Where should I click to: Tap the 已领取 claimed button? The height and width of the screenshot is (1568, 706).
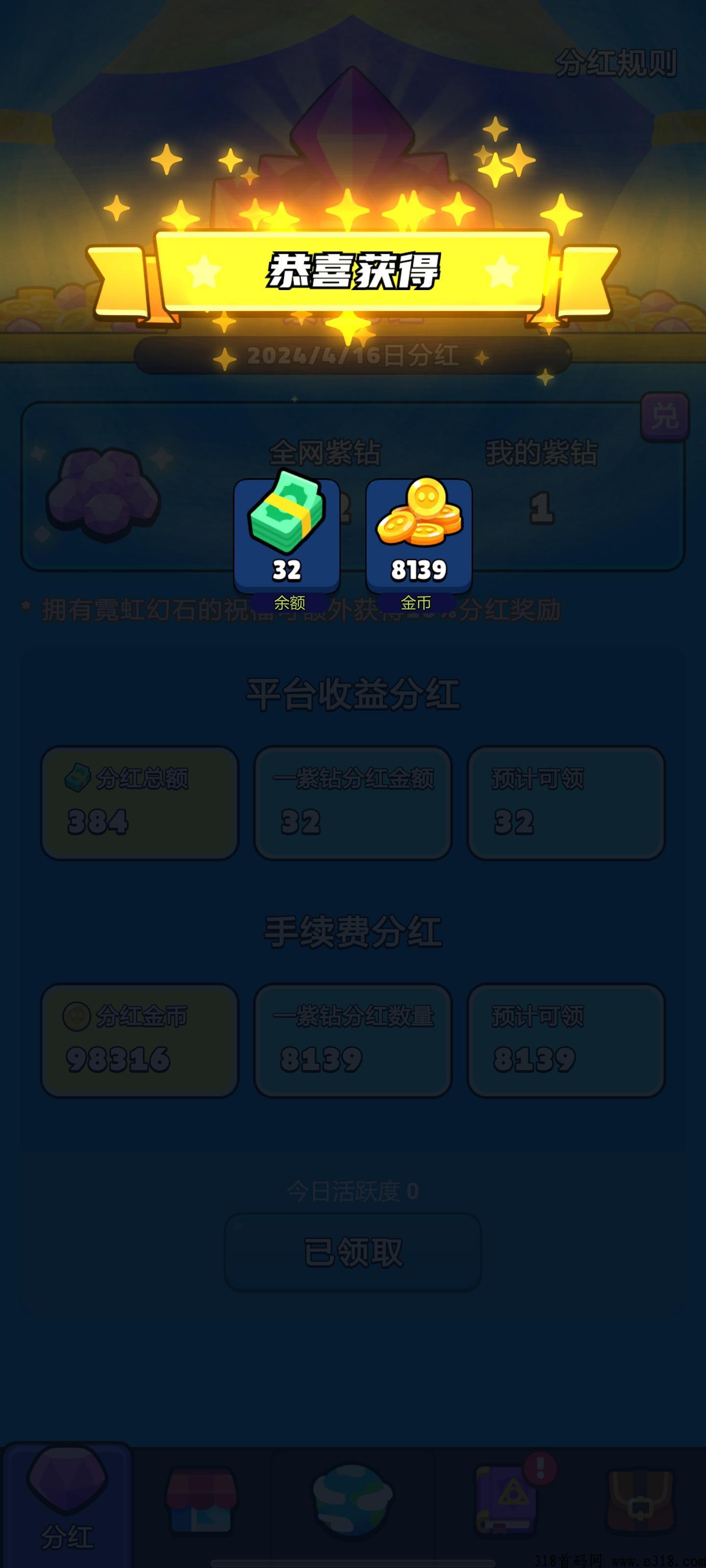pos(353,1253)
